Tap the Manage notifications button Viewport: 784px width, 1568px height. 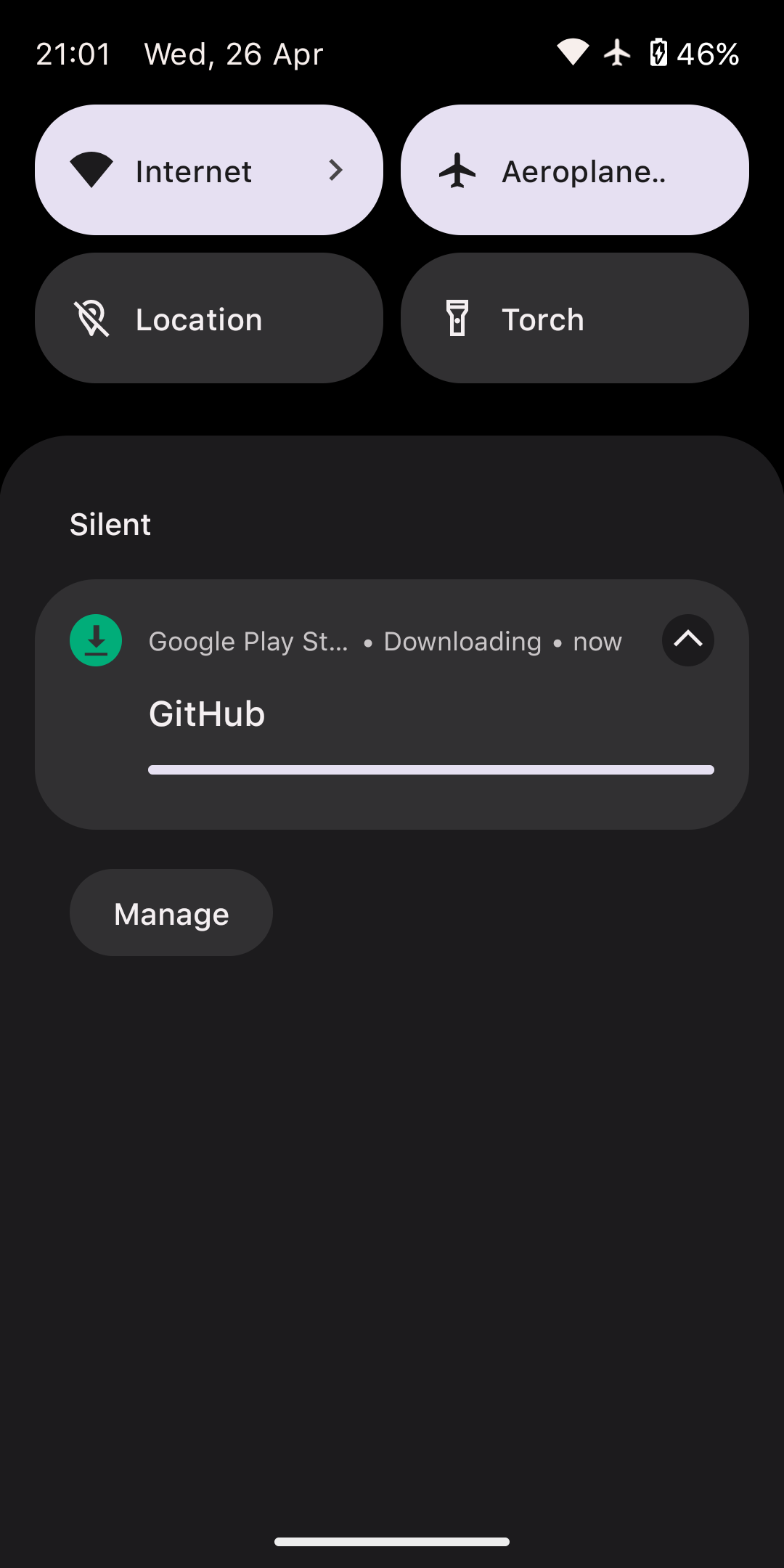click(x=171, y=912)
